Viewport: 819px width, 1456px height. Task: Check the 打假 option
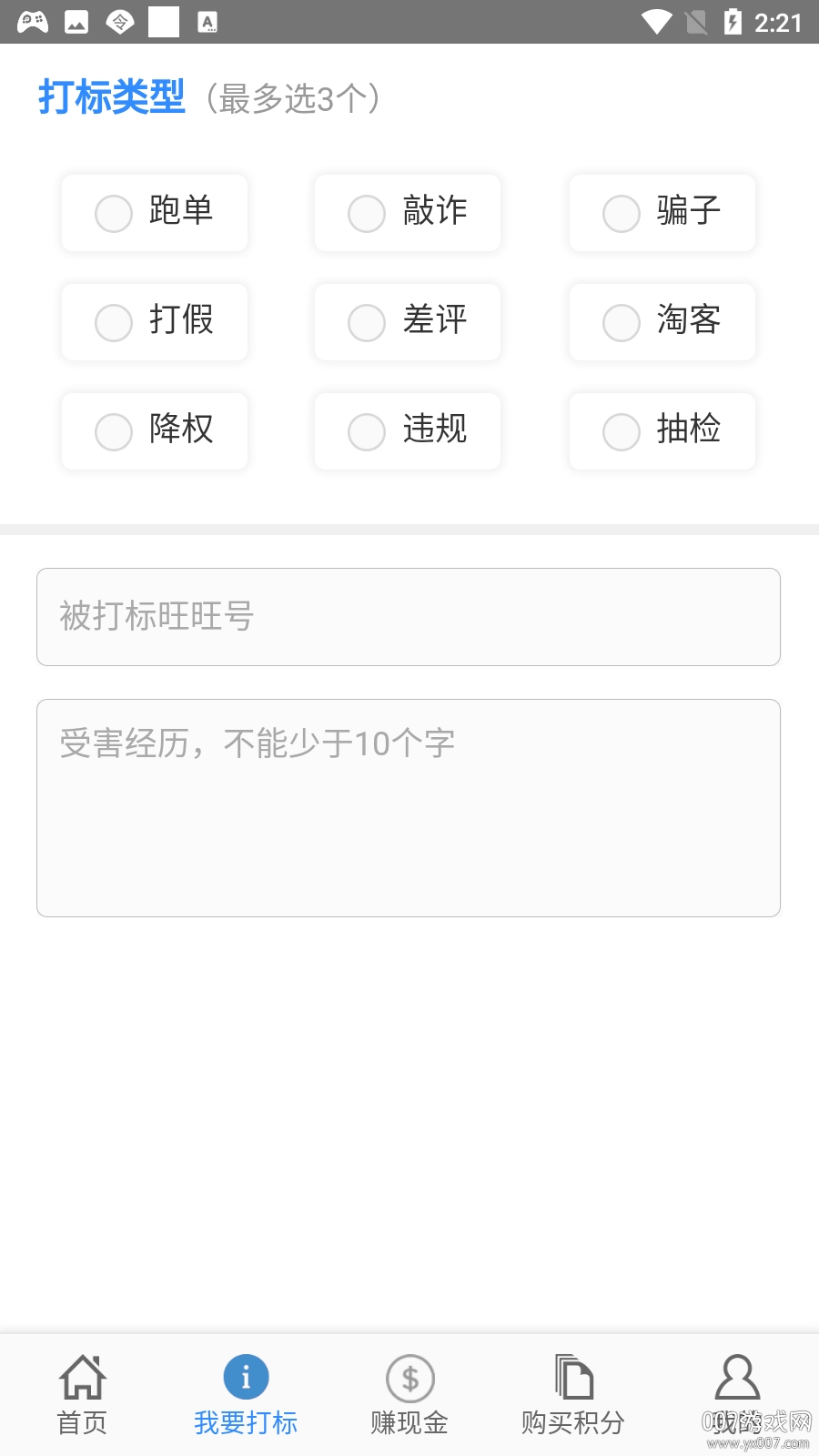pos(154,322)
